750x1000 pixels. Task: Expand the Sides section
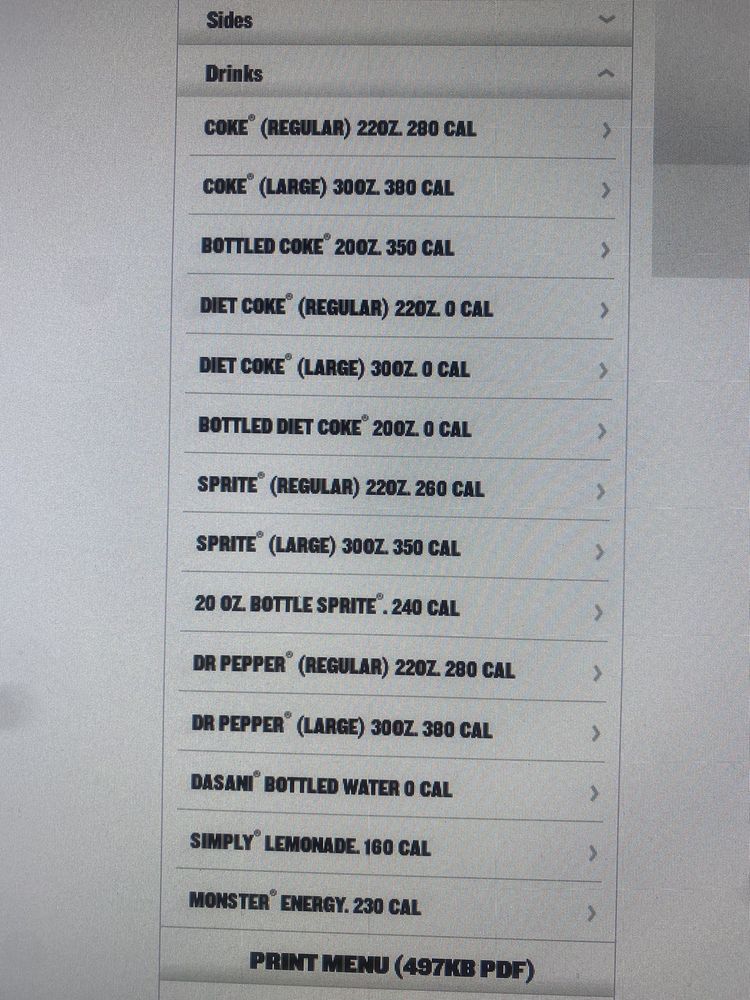405,19
